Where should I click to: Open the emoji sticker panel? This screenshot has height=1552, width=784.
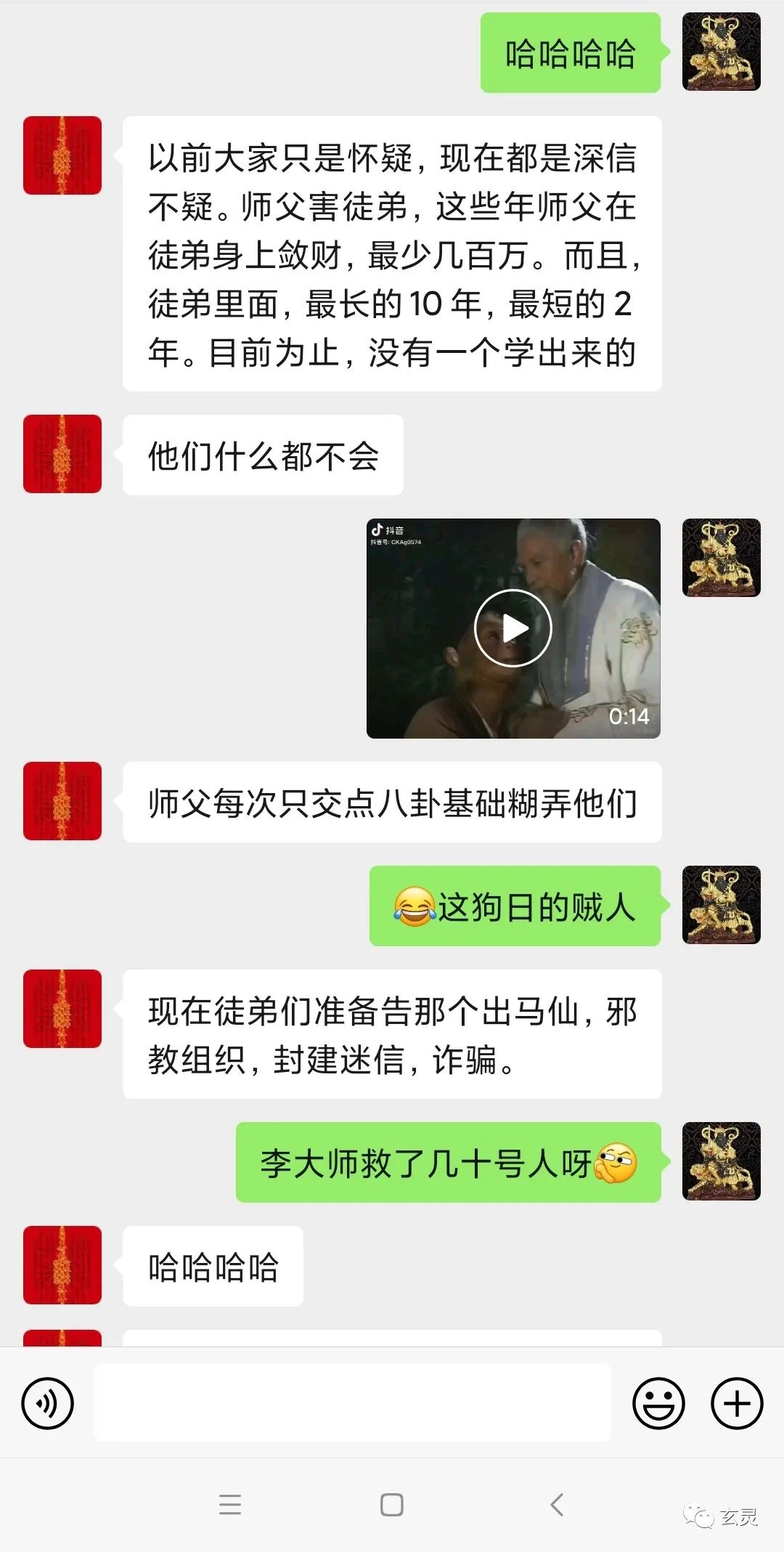(658, 1402)
